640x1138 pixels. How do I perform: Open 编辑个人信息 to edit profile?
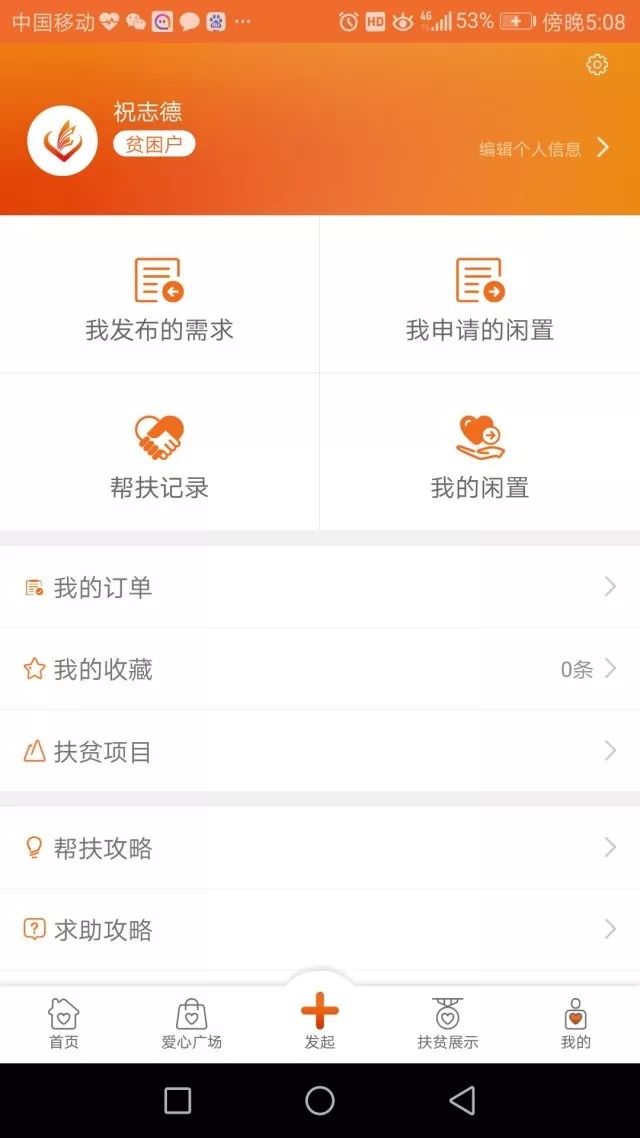point(543,149)
